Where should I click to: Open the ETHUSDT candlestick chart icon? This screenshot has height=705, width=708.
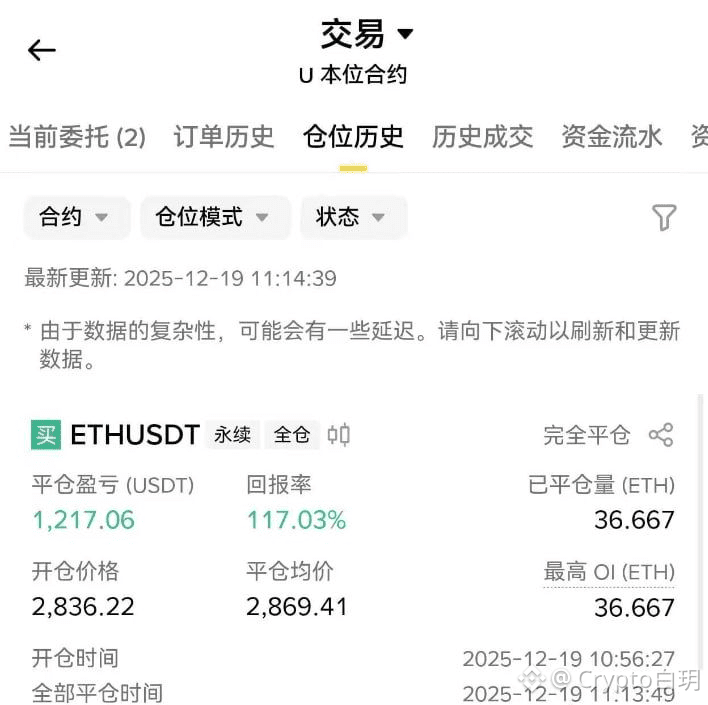point(339,435)
